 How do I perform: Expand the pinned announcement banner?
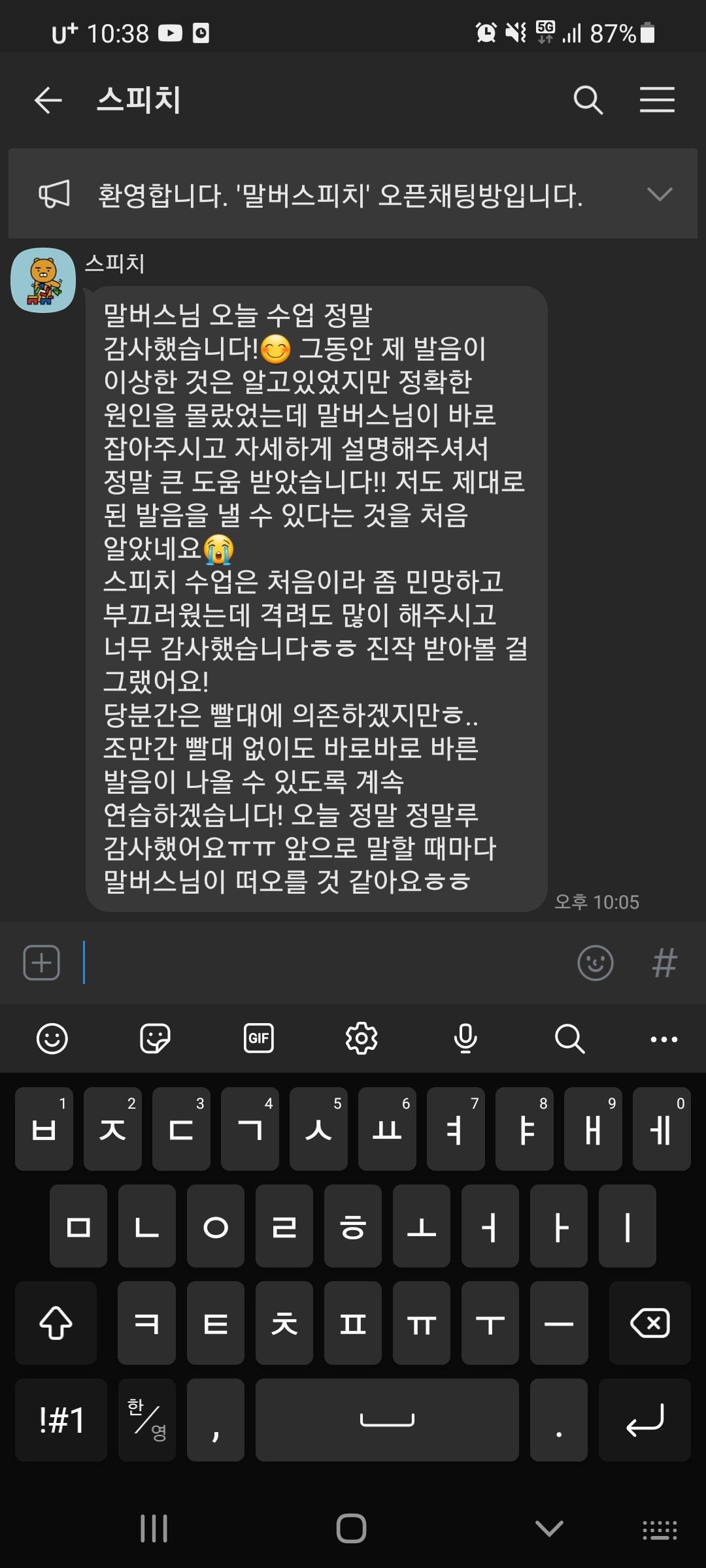pyautogui.click(x=659, y=194)
